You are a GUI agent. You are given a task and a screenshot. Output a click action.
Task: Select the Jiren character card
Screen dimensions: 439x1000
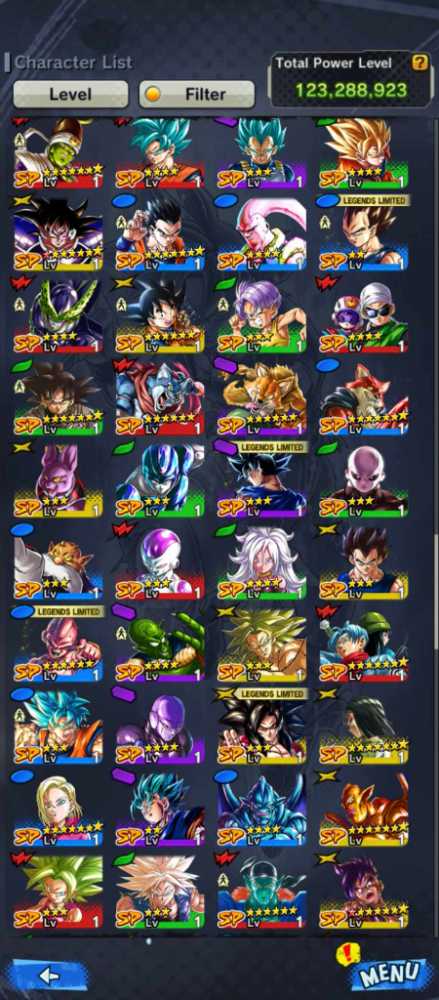click(x=364, y=480)
